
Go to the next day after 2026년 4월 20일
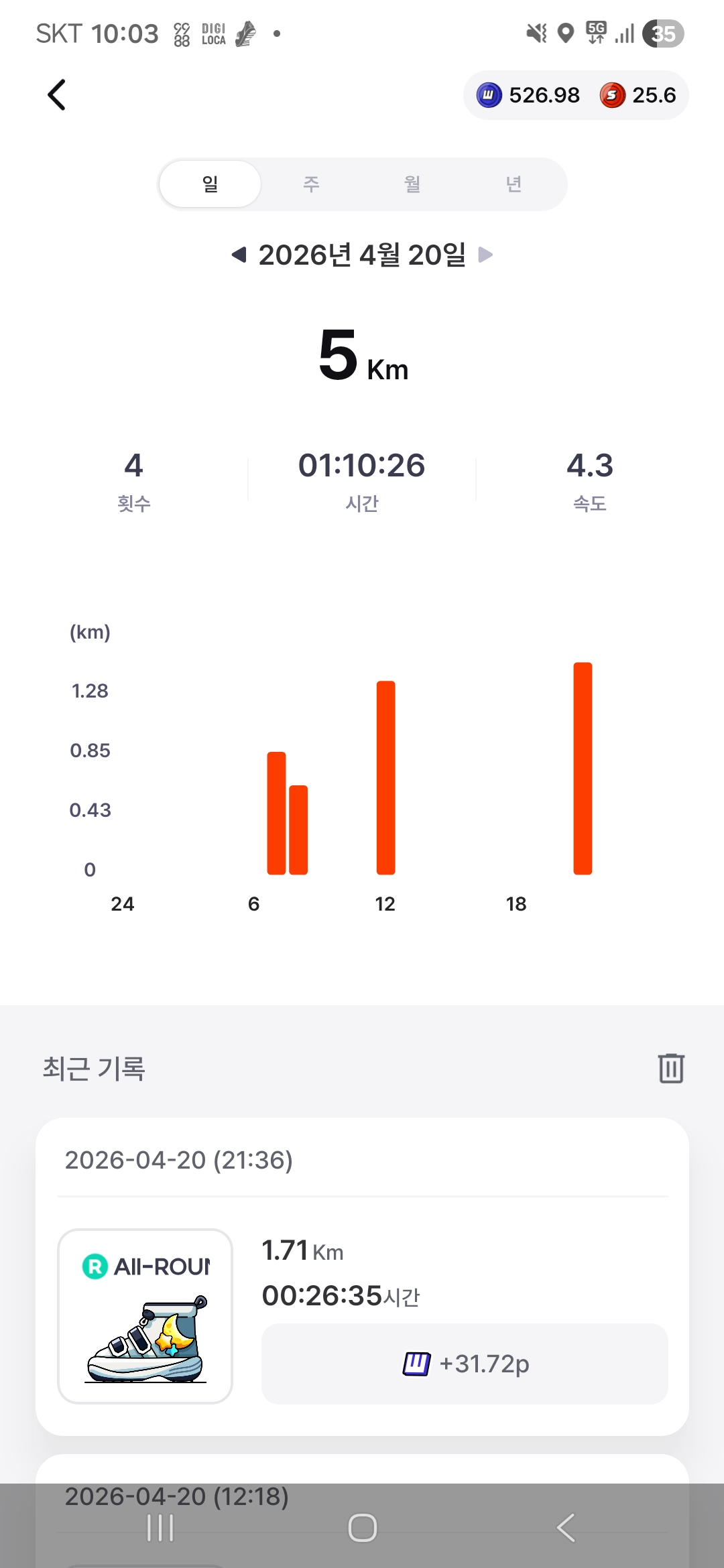(x=485, y=255)
